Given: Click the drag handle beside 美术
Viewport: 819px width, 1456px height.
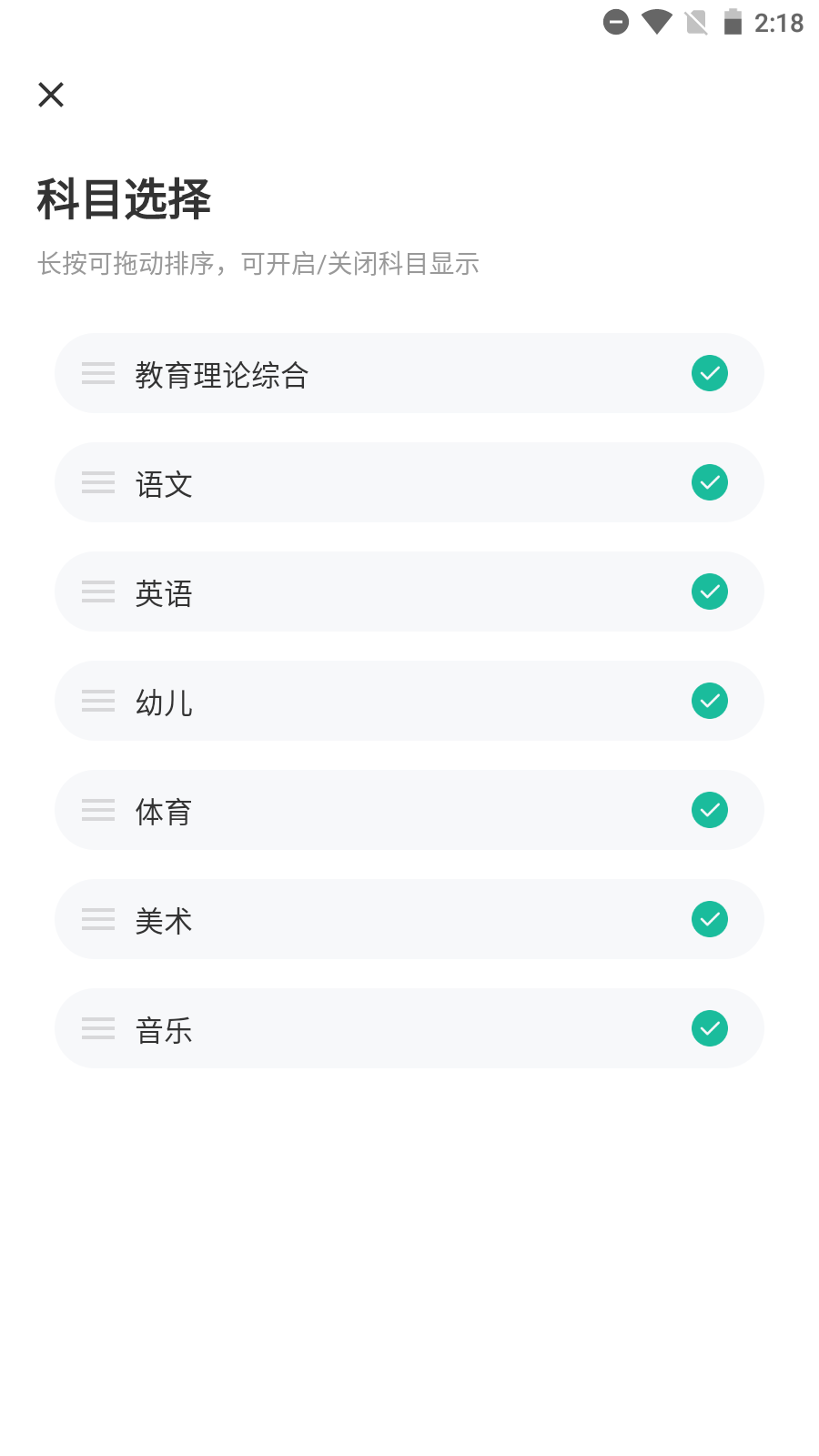Looking at the screenshot, I should (x=97, y=920).
